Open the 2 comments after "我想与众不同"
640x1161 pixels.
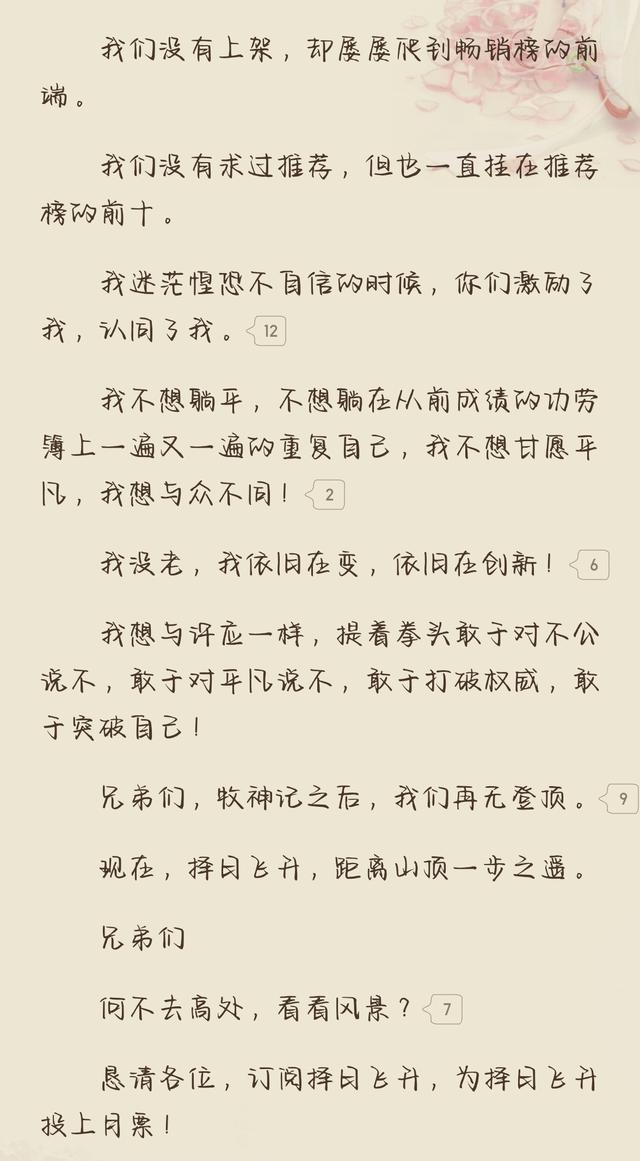(x=325, y=495)
